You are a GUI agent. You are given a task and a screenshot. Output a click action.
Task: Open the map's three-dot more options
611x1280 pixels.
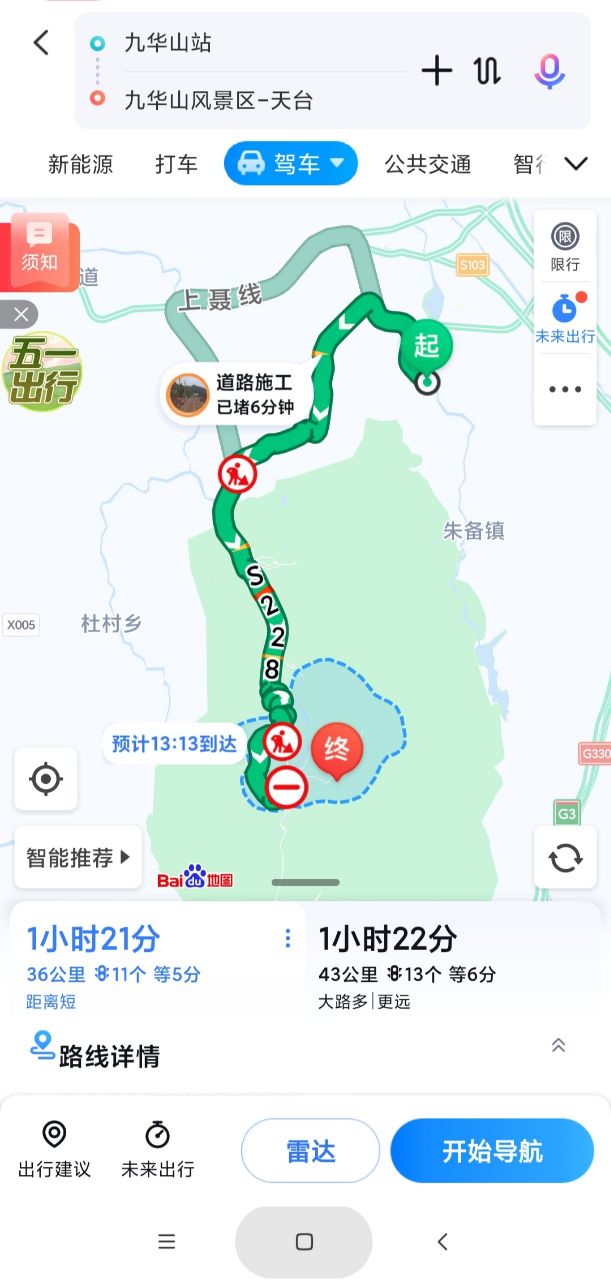(565, 390)
